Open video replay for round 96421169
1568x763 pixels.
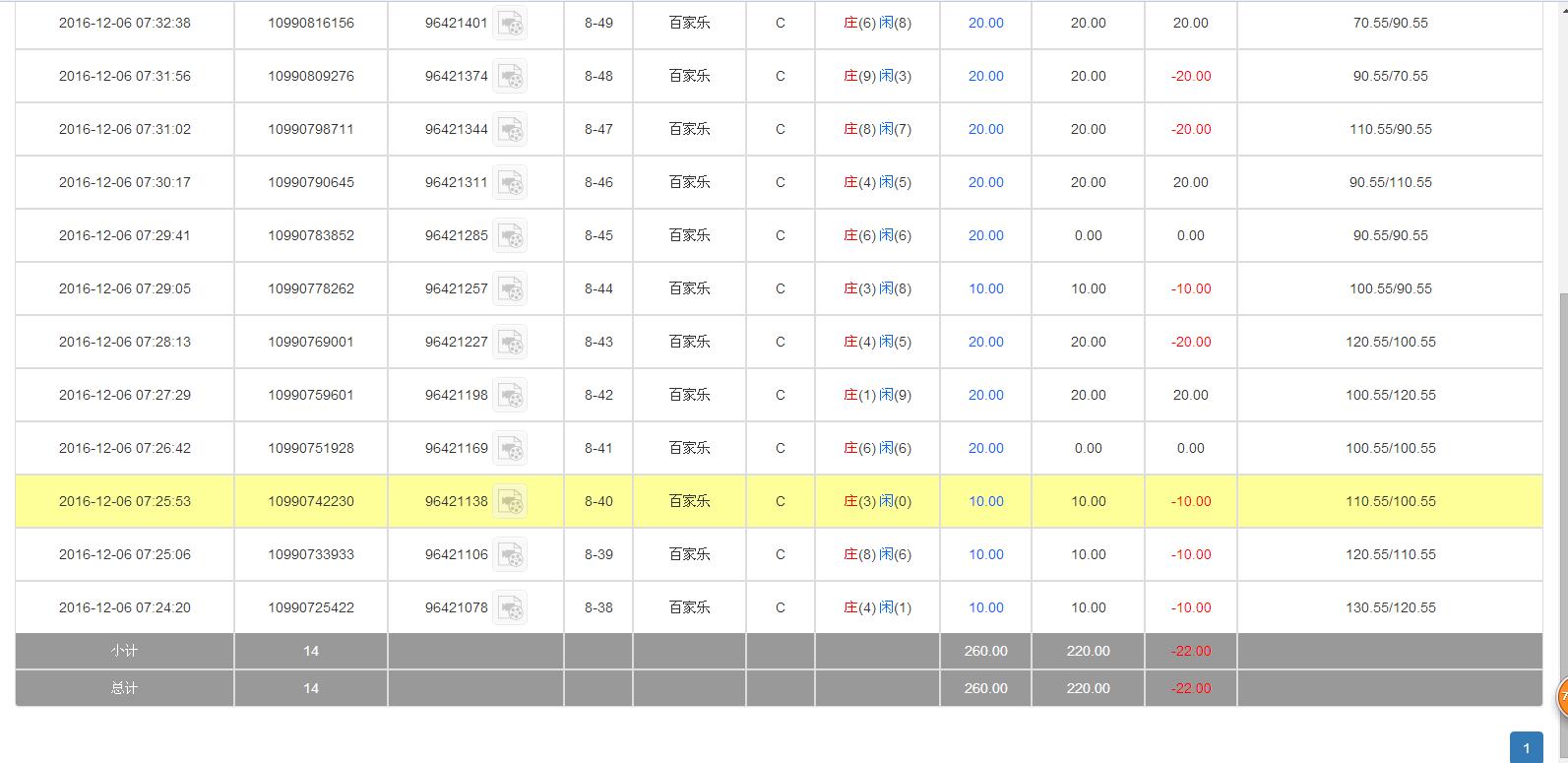click(x=510, y=448)
